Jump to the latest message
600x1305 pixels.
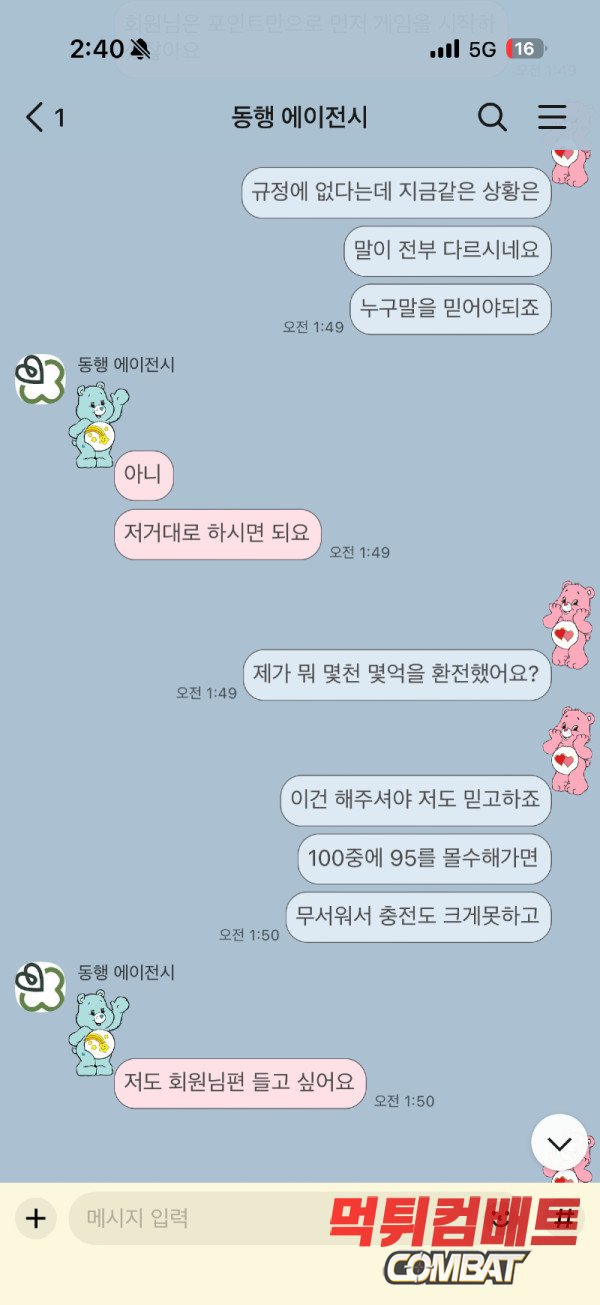(x=559, y=1142)
